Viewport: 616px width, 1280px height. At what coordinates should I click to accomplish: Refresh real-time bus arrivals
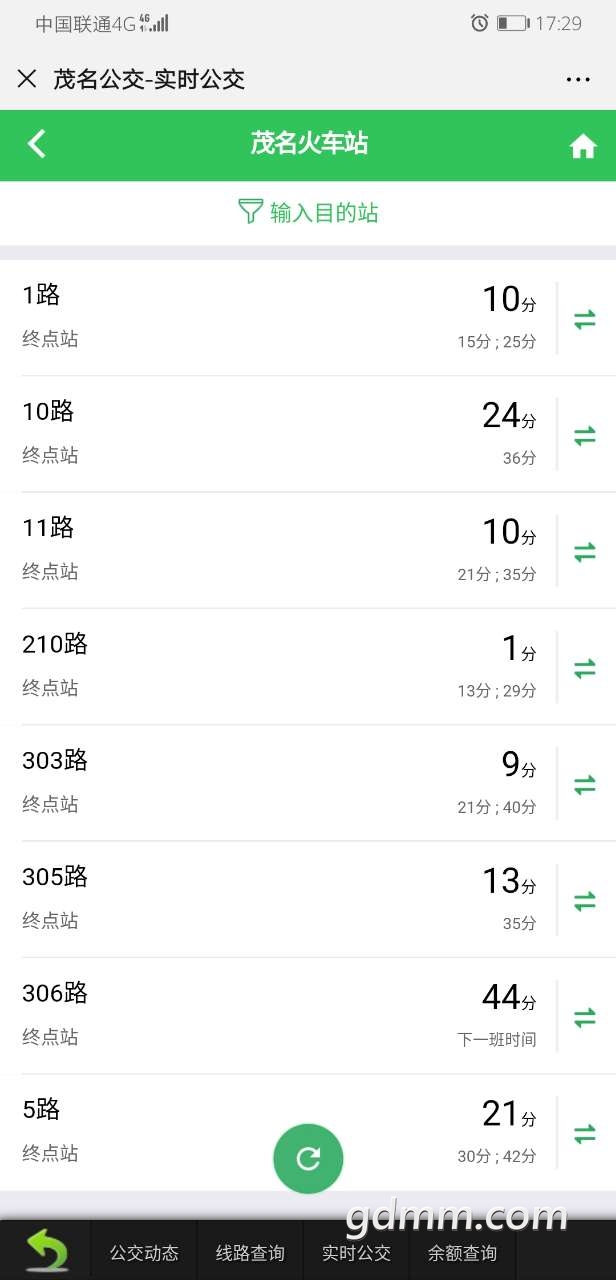point(308,1158)
